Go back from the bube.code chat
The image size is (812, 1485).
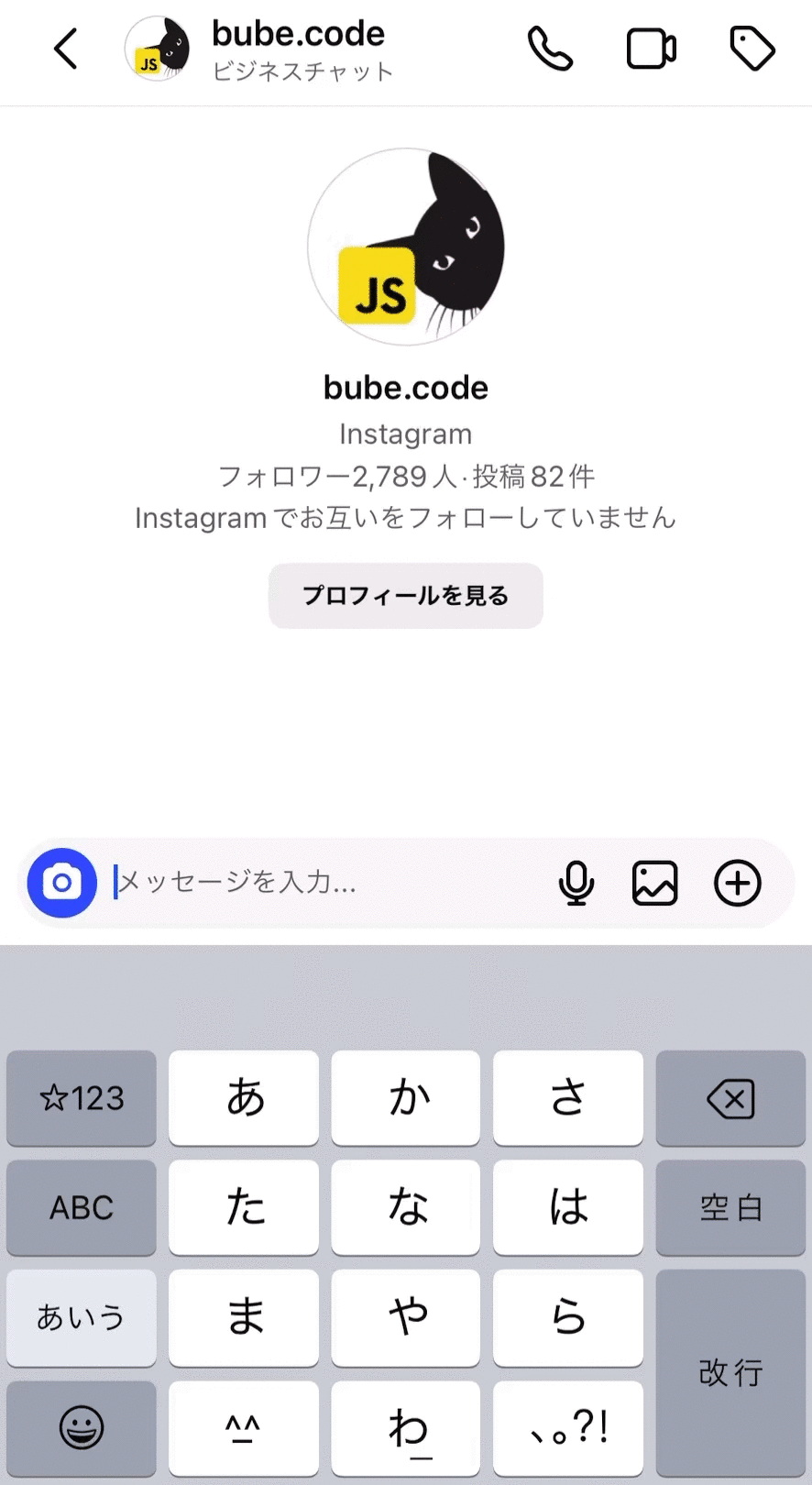pyautogui.click(x=66, y=49)
